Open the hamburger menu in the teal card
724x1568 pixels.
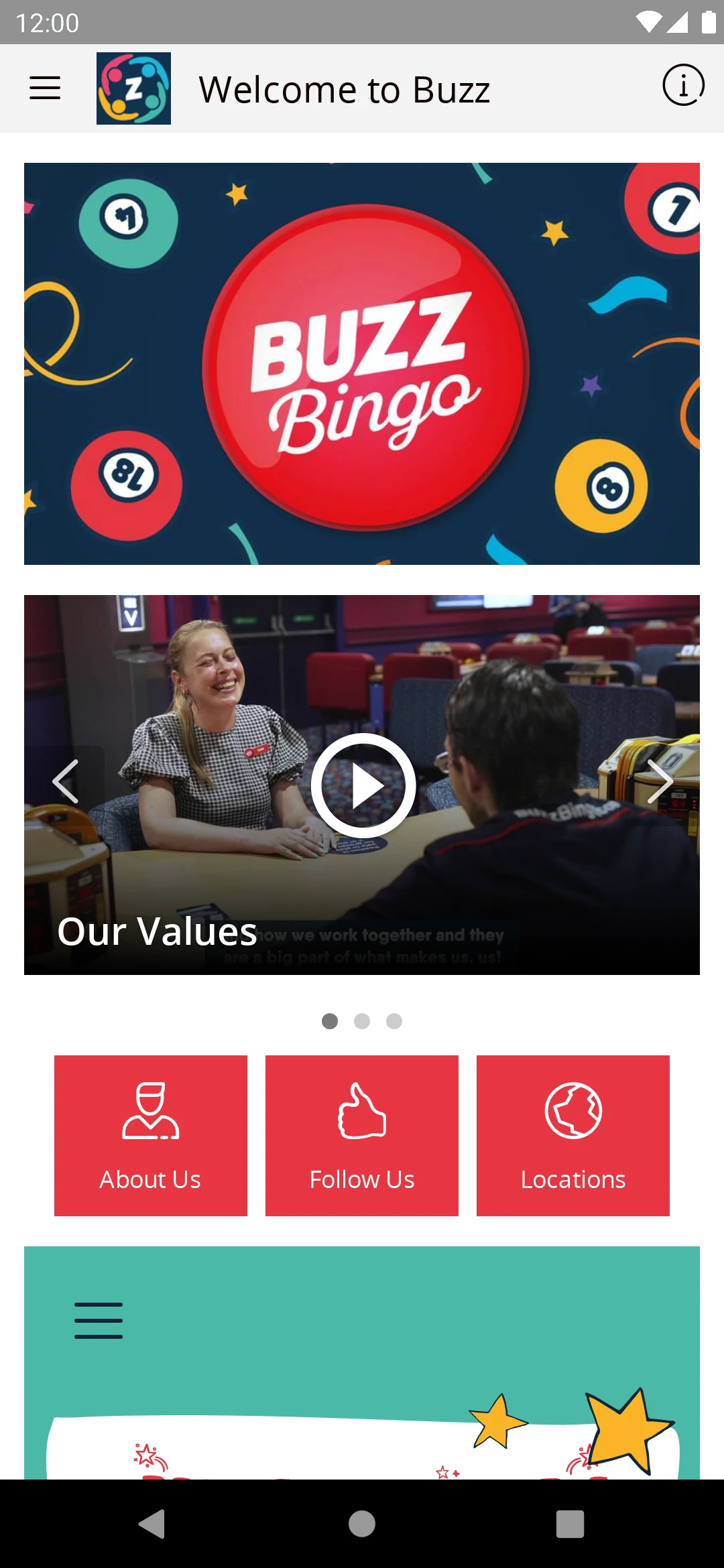[99, 1320]
